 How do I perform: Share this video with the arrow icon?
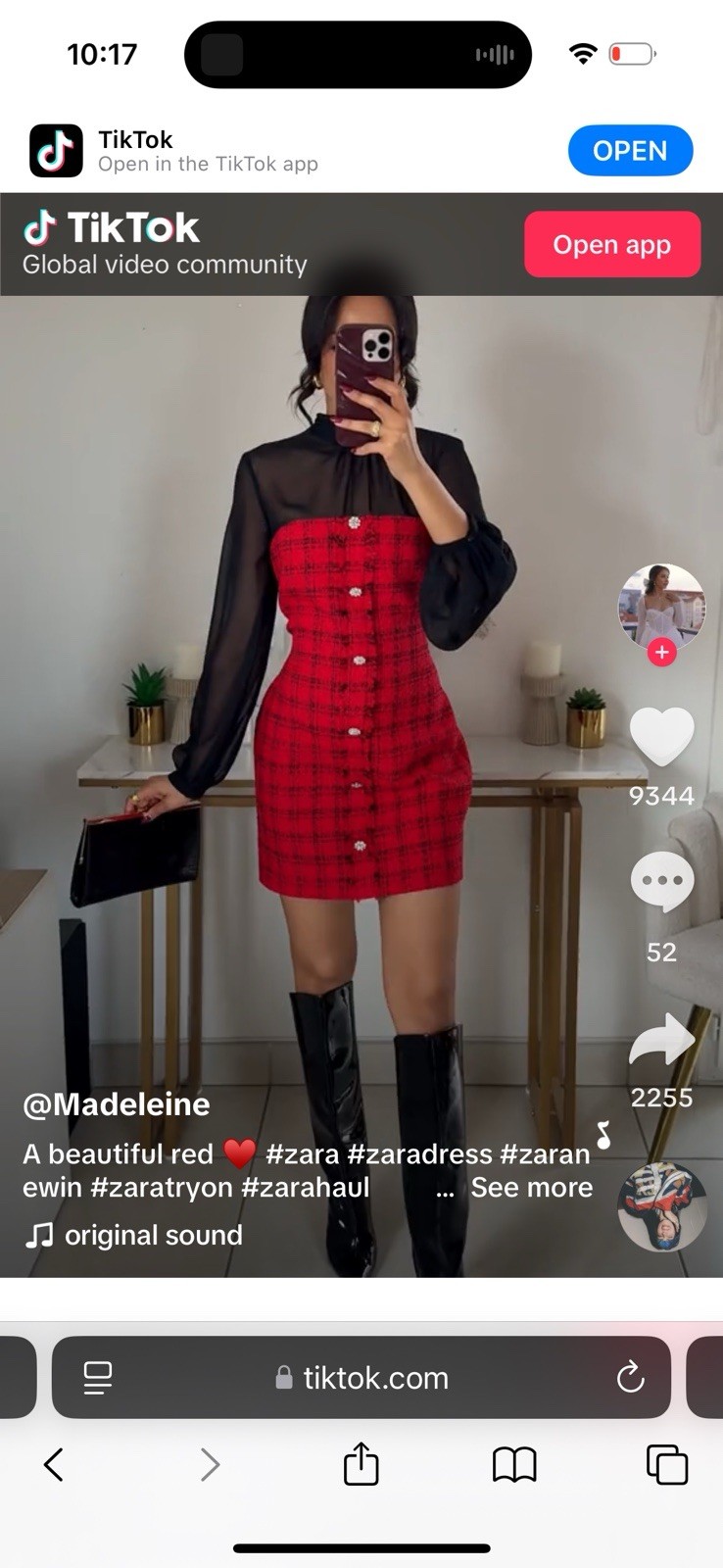pos(662,1040)
